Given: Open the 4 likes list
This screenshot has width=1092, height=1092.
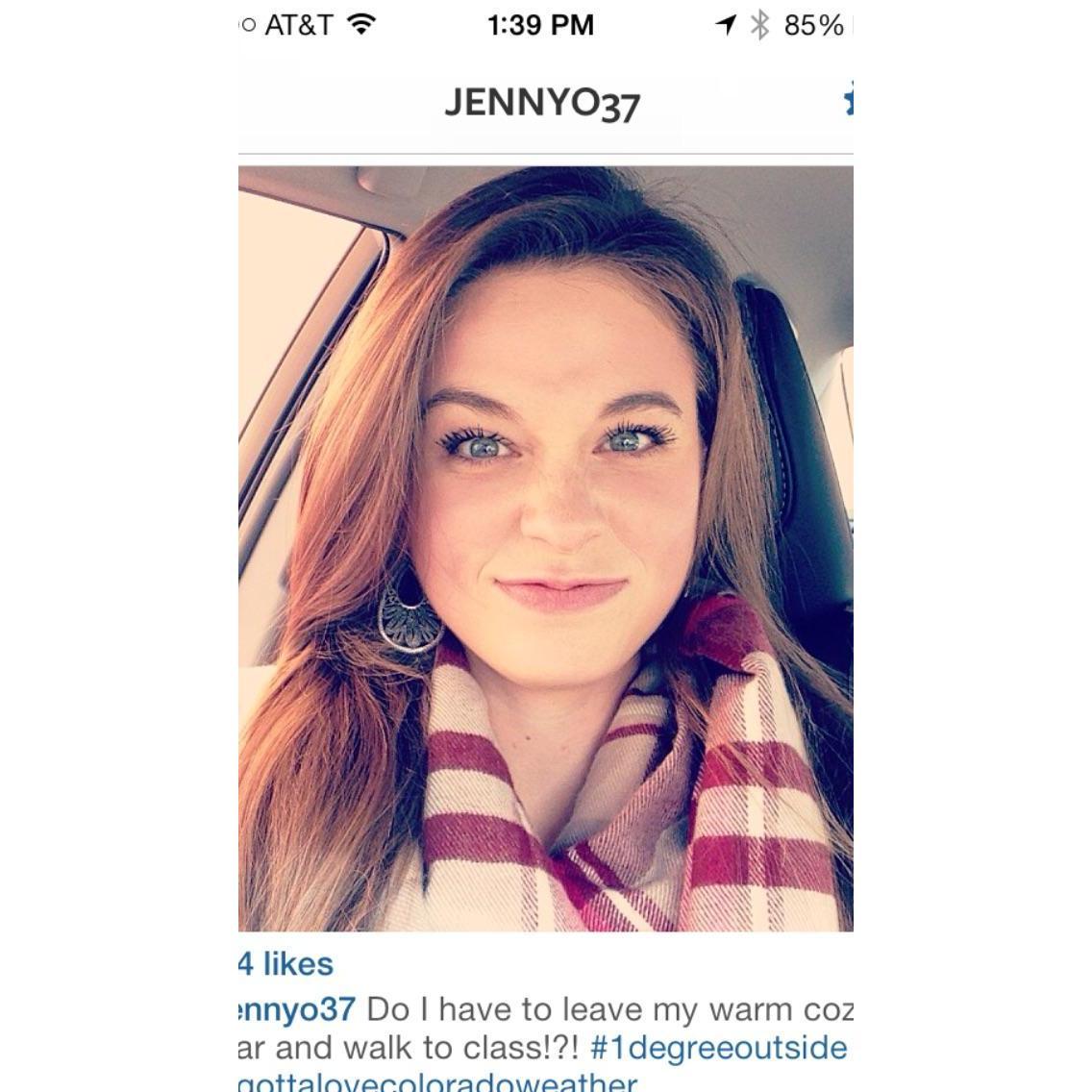Looking at the screenshot, I should click(x=285, y=964).
